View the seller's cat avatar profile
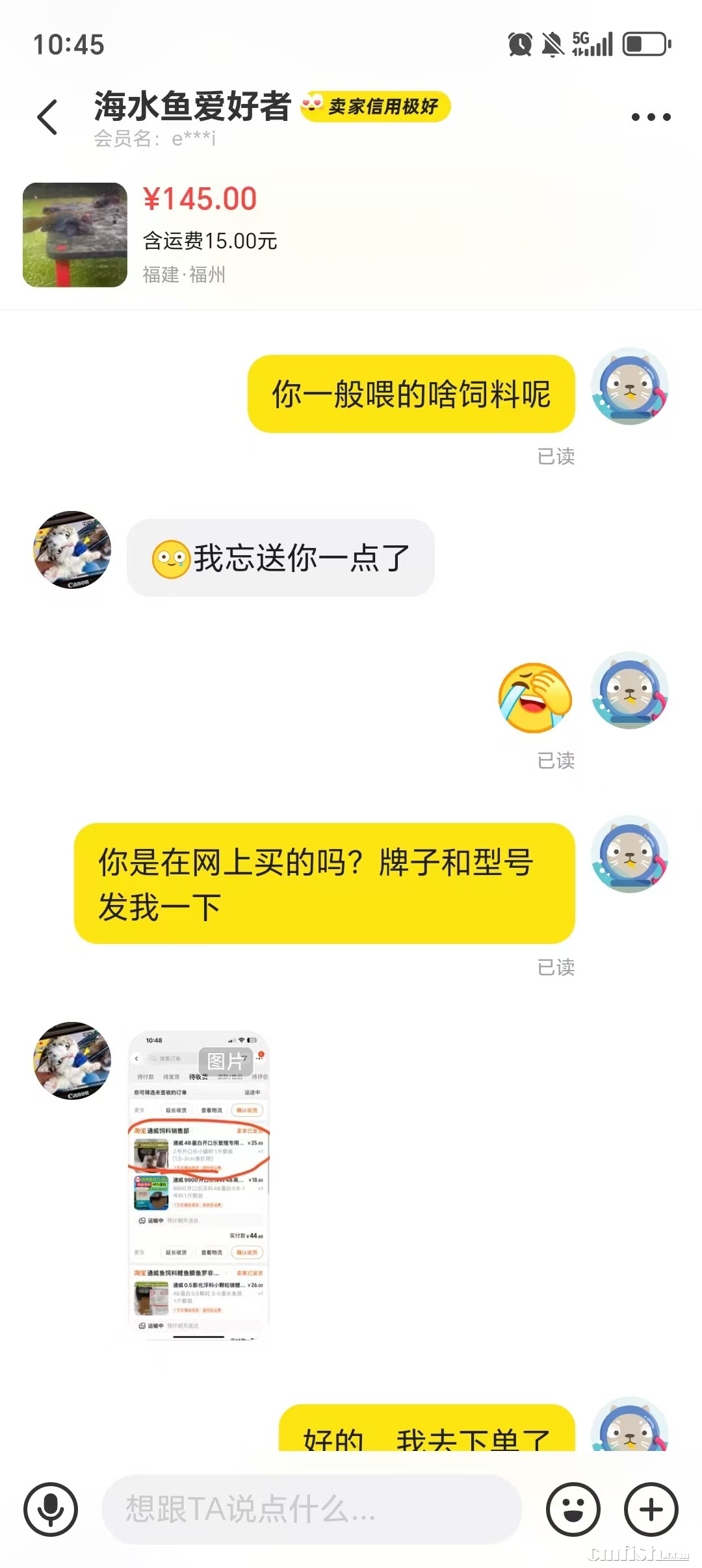The height and width of the screenshot is (1568, 702). [72, 550]
